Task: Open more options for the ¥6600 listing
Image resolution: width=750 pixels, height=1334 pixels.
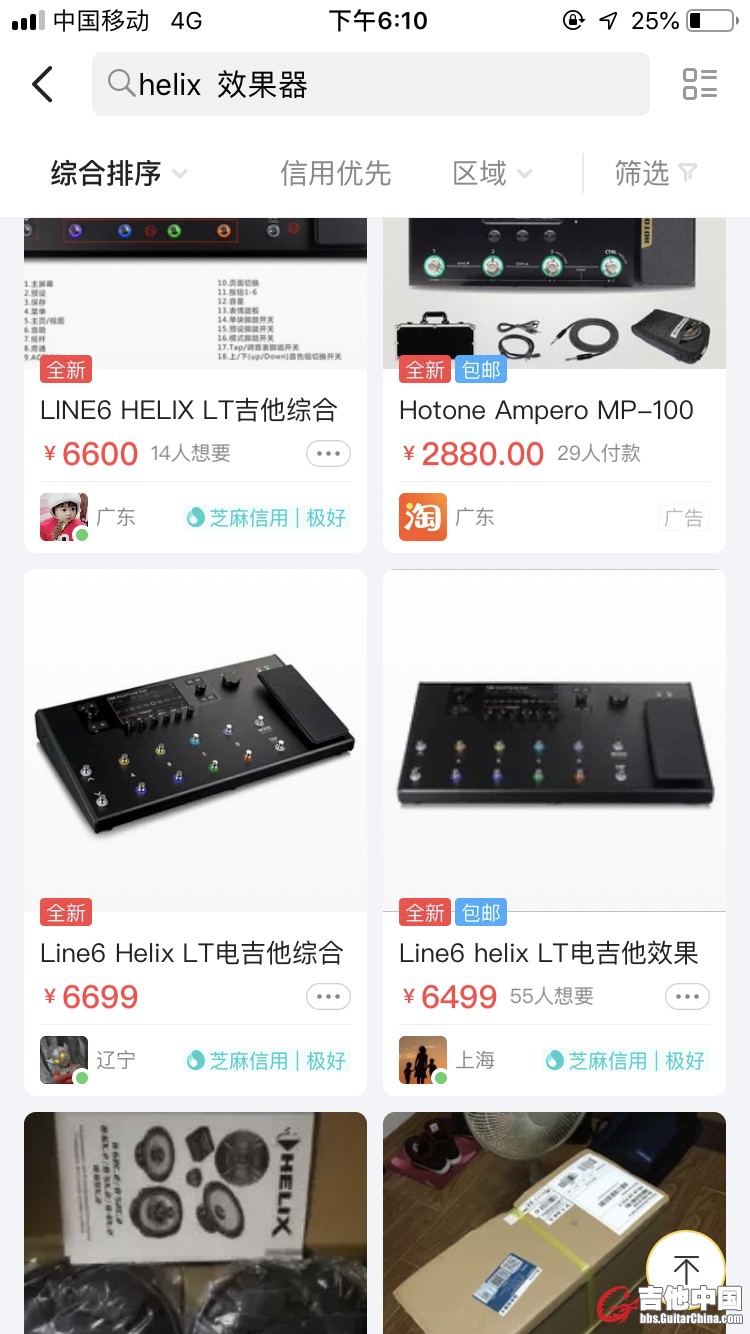Action: 328,454
